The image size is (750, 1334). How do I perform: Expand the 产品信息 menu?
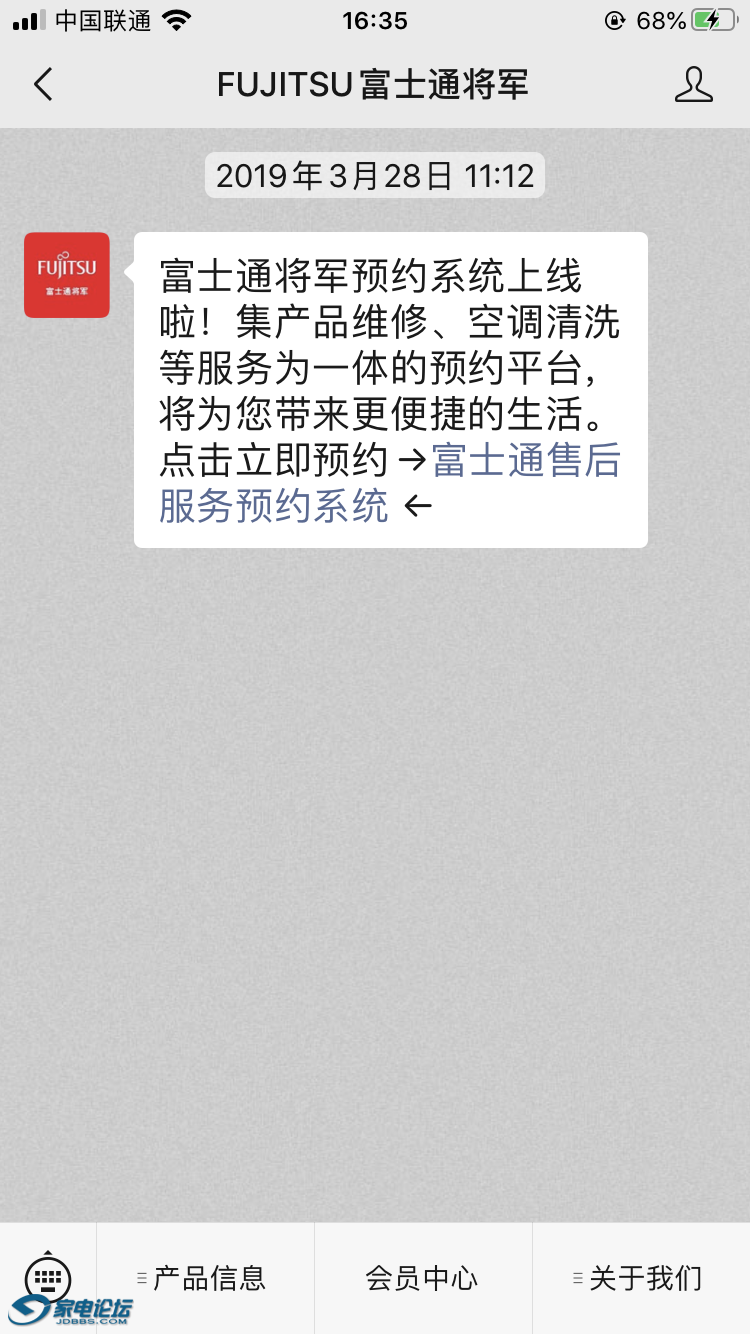pyautogui.click(x=205, y=1278)
